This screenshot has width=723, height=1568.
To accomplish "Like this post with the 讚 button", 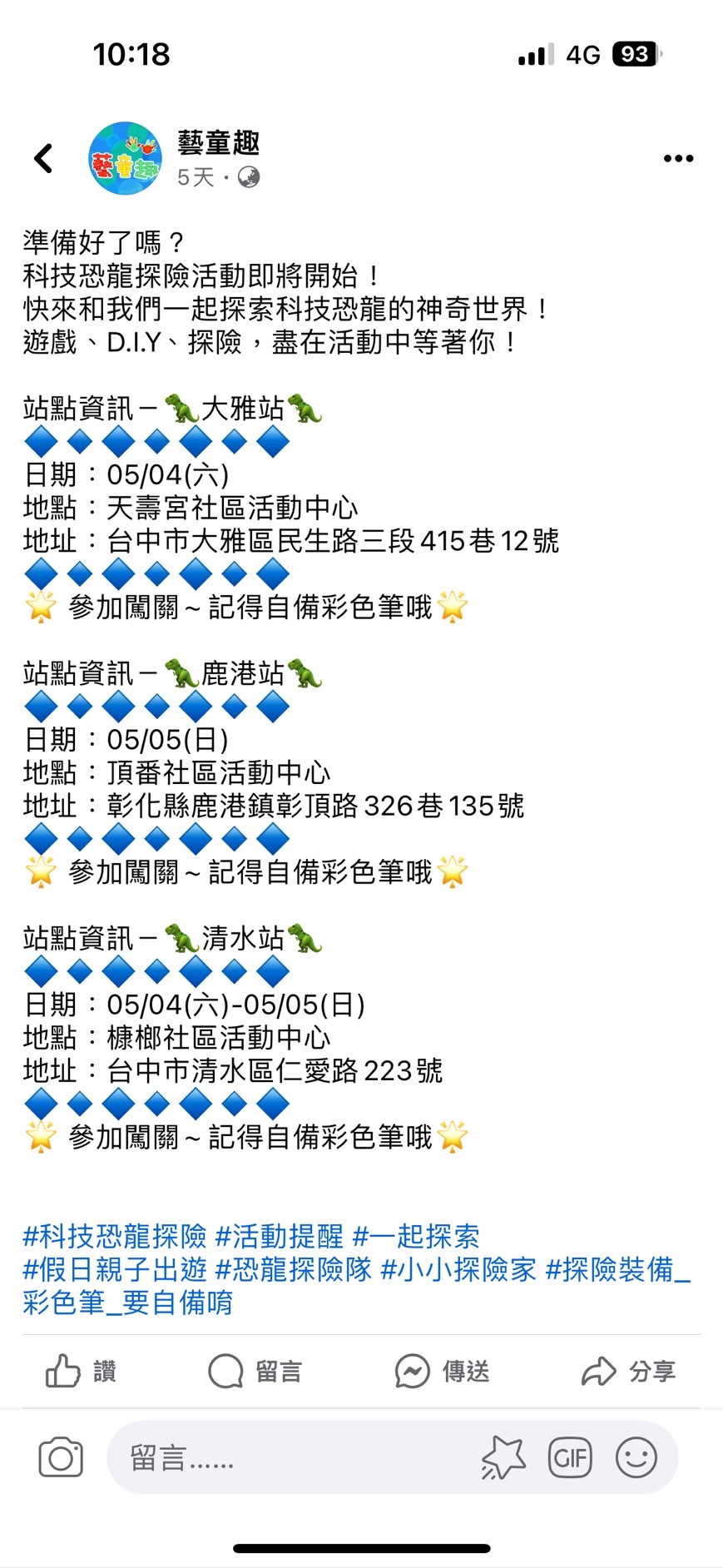I will pyautogui.click(x=82, y=1371).
